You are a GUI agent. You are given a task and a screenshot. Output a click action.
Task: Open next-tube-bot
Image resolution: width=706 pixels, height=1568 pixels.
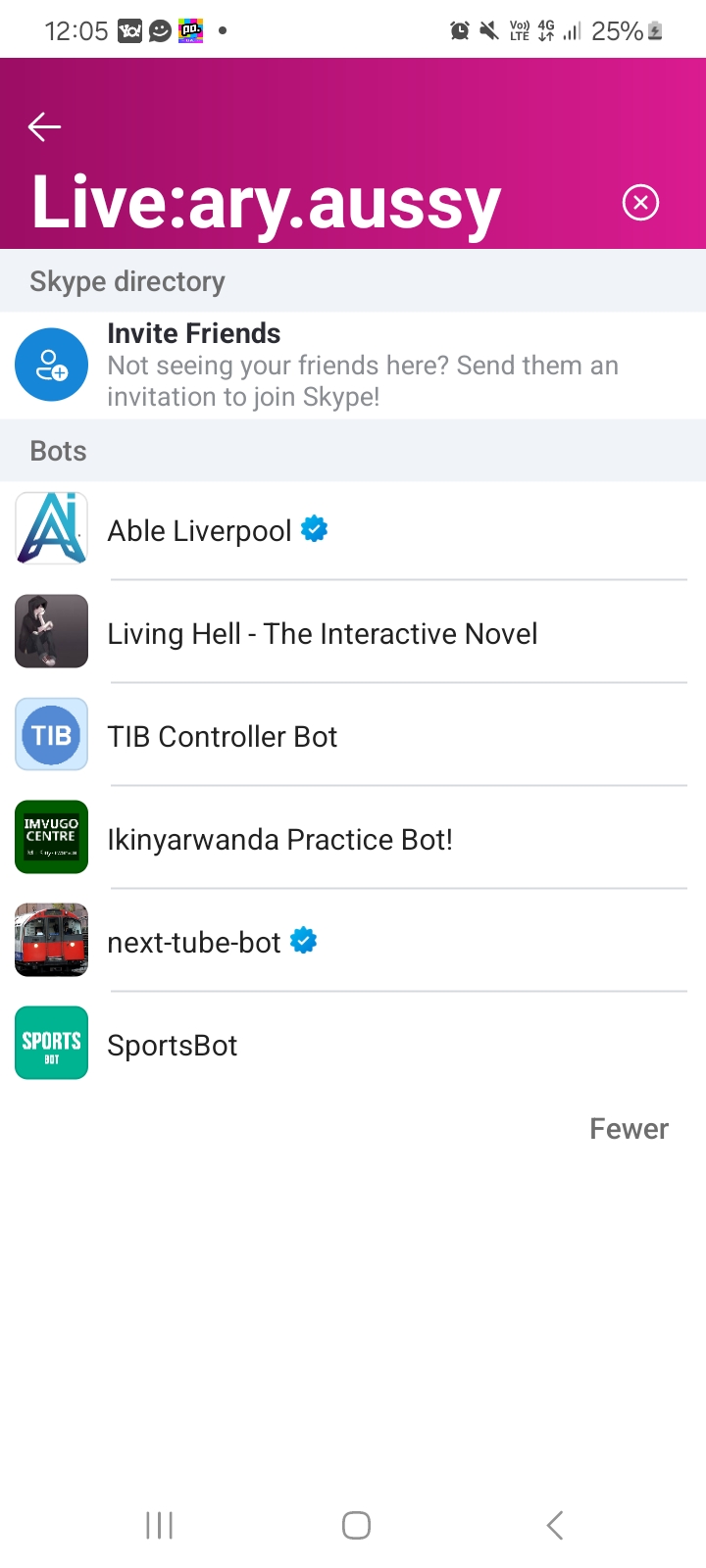click(x=353, y=942)
